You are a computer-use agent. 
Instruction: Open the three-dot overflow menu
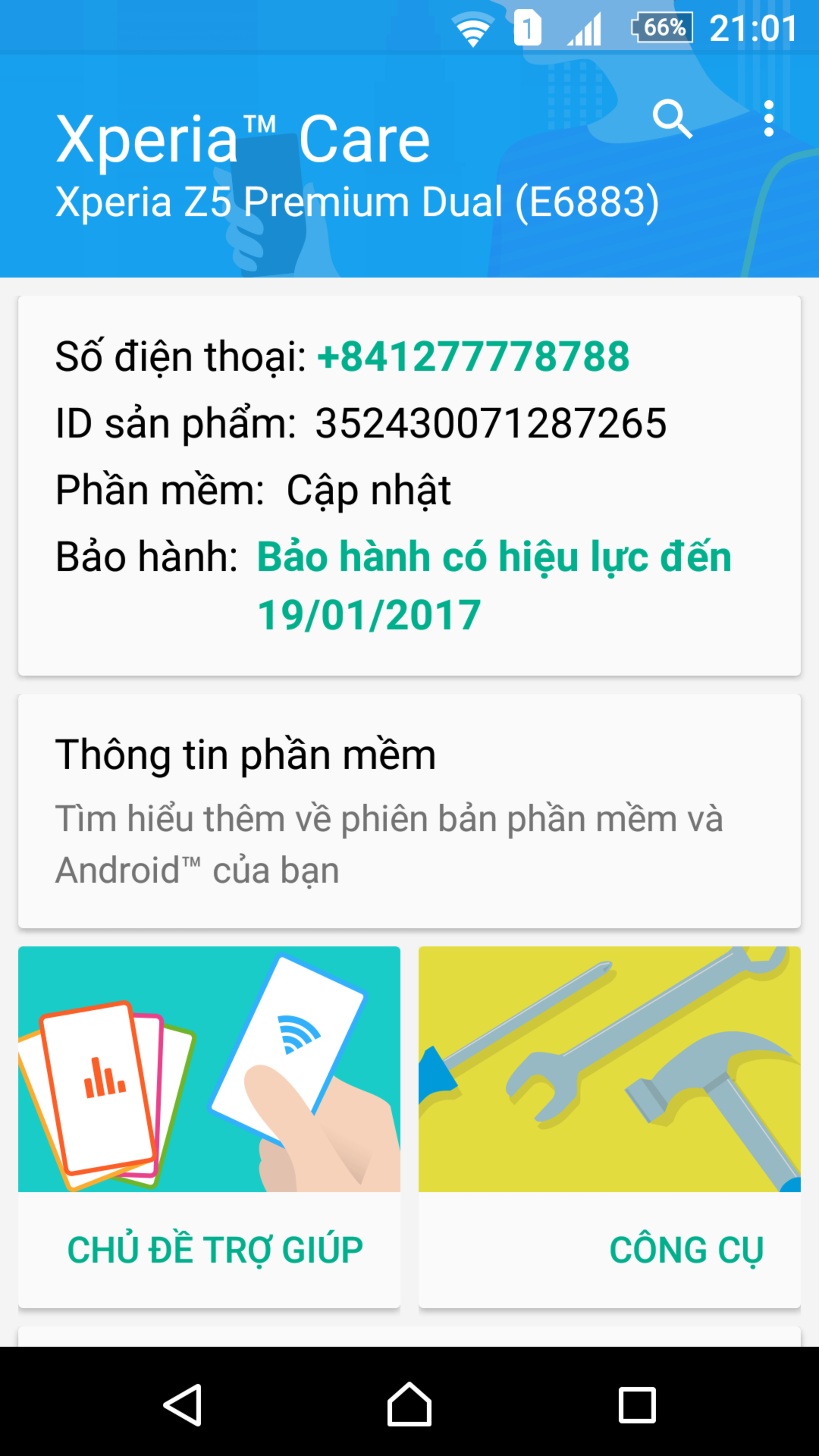point(768,119)
